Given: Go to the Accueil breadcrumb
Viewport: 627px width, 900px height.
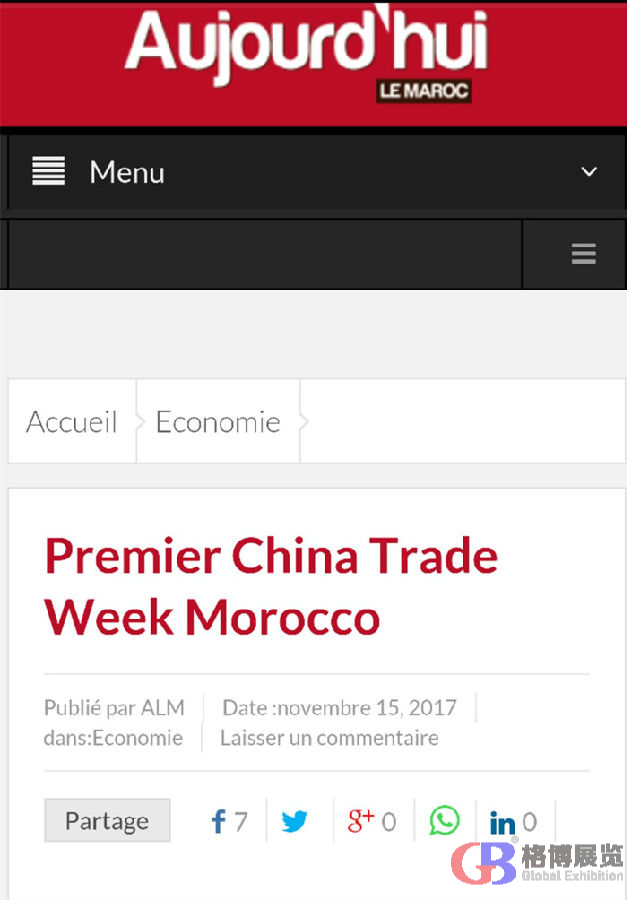Looking at the screenshot, I should [x=72, y=422].
